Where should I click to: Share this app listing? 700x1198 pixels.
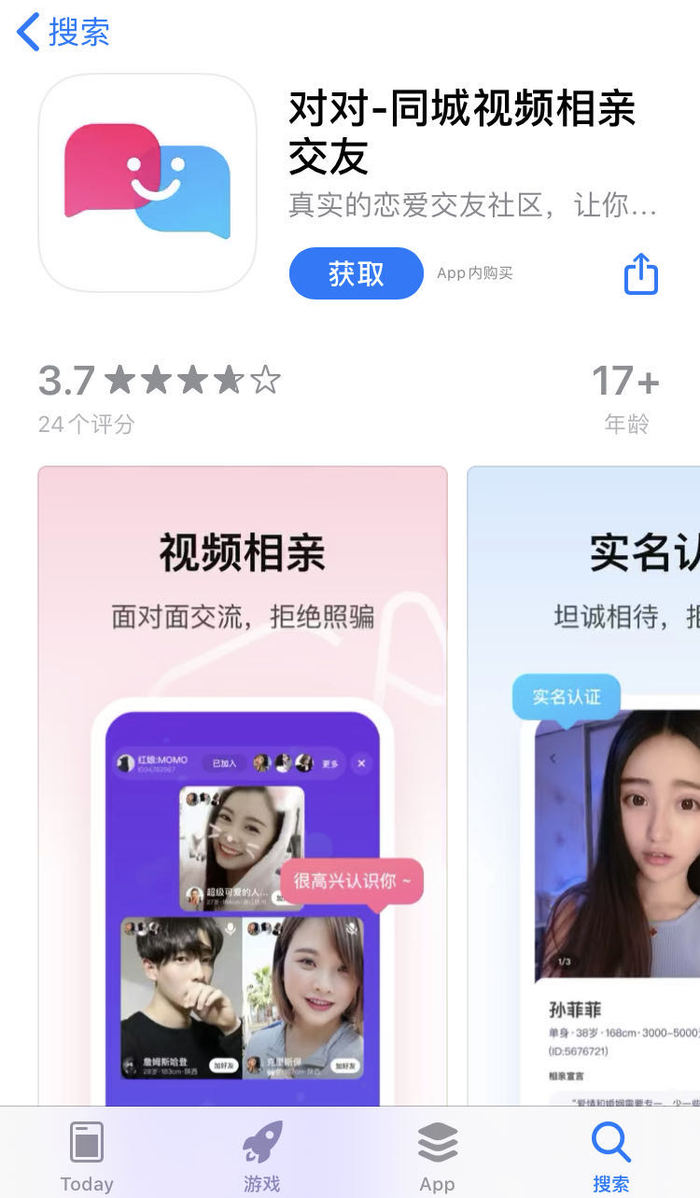[641, 273]
